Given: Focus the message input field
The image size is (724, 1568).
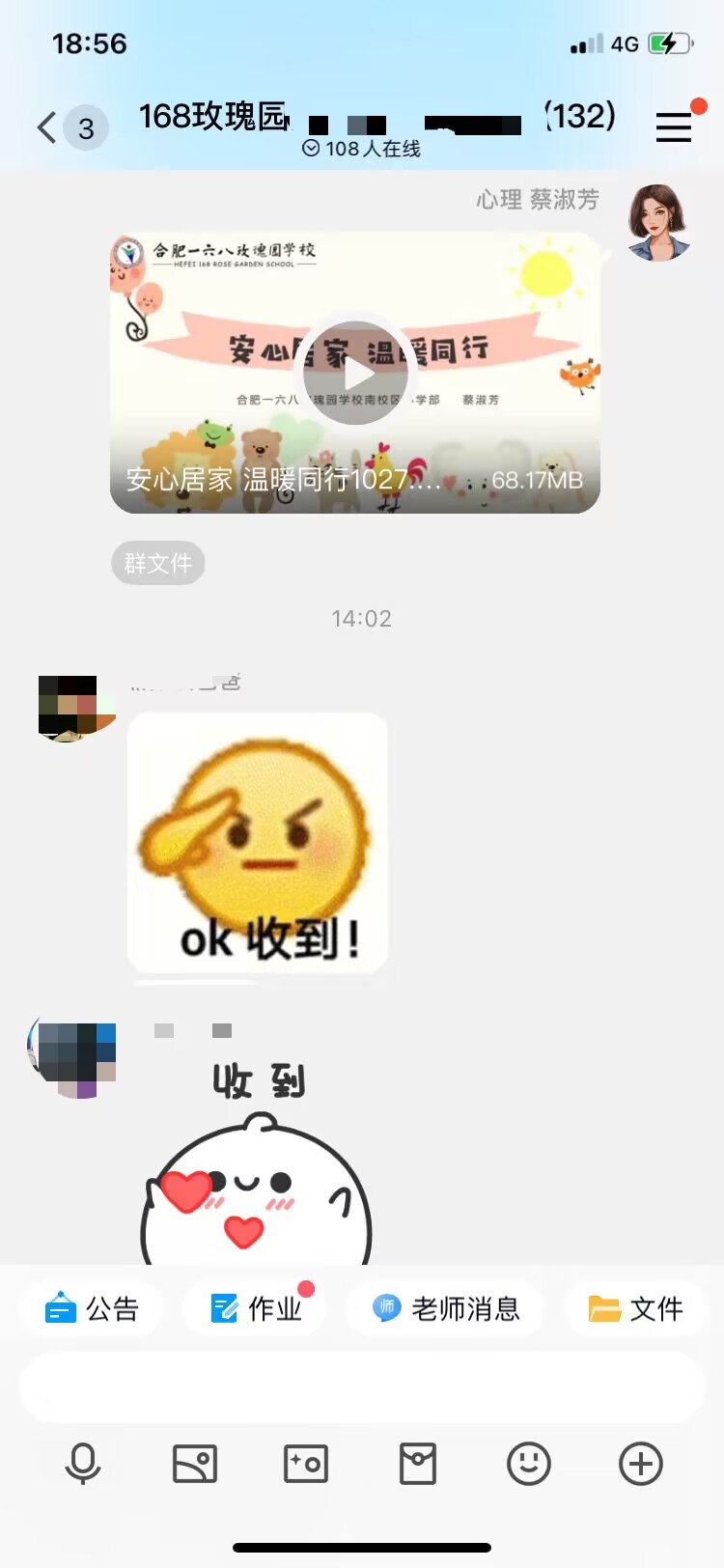Looking at the screenshot, I should coord(362,1386).
